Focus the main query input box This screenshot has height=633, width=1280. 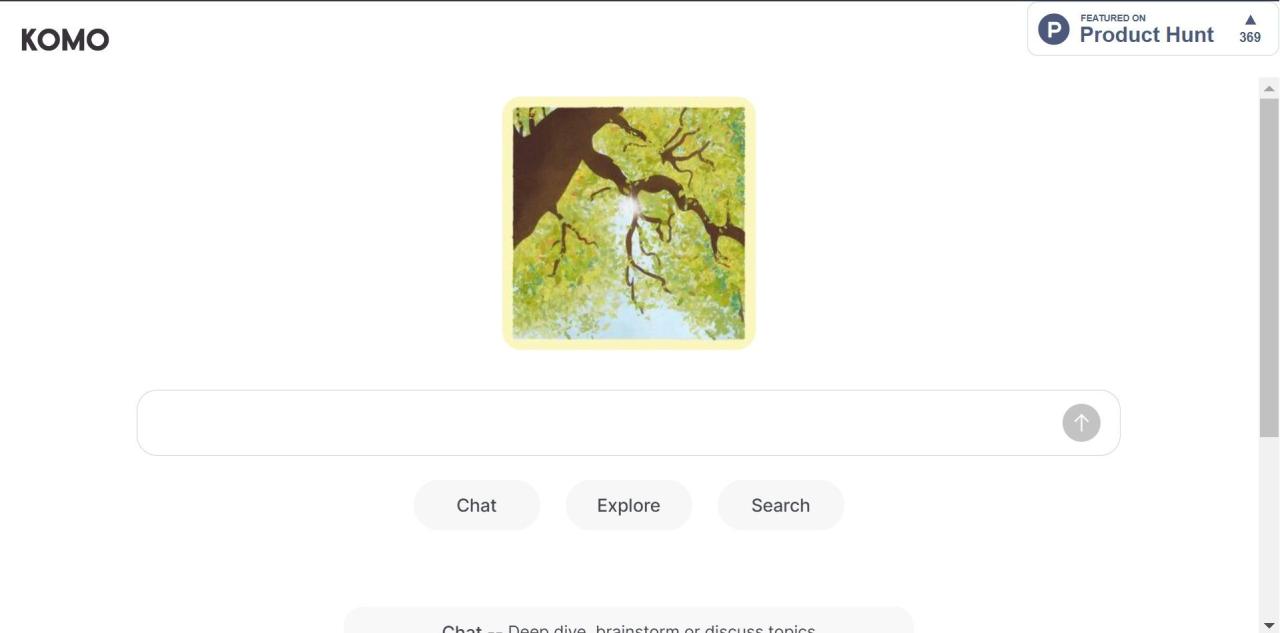pos(600,423)
